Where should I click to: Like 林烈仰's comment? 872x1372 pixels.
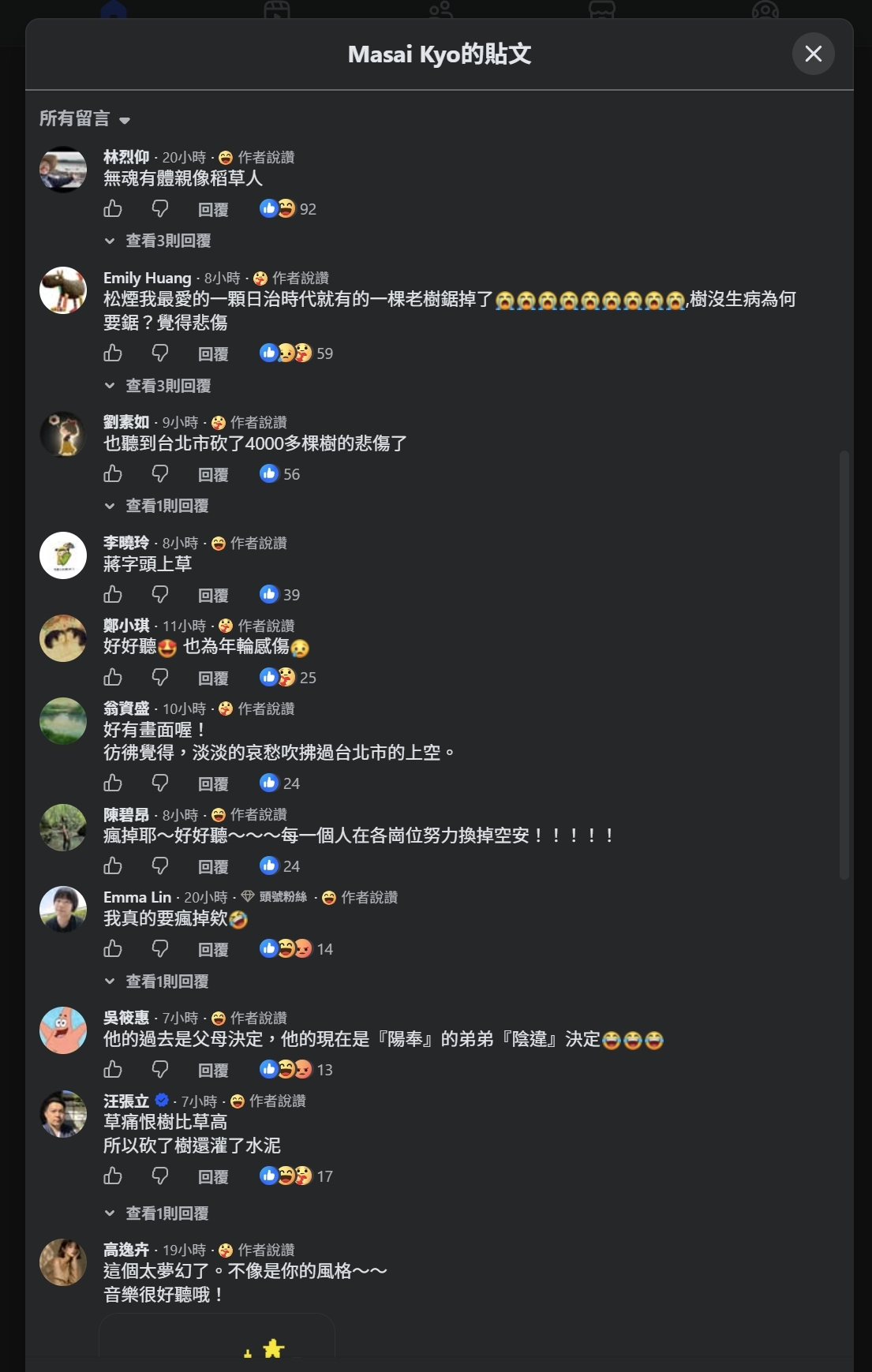click(113, 208)
